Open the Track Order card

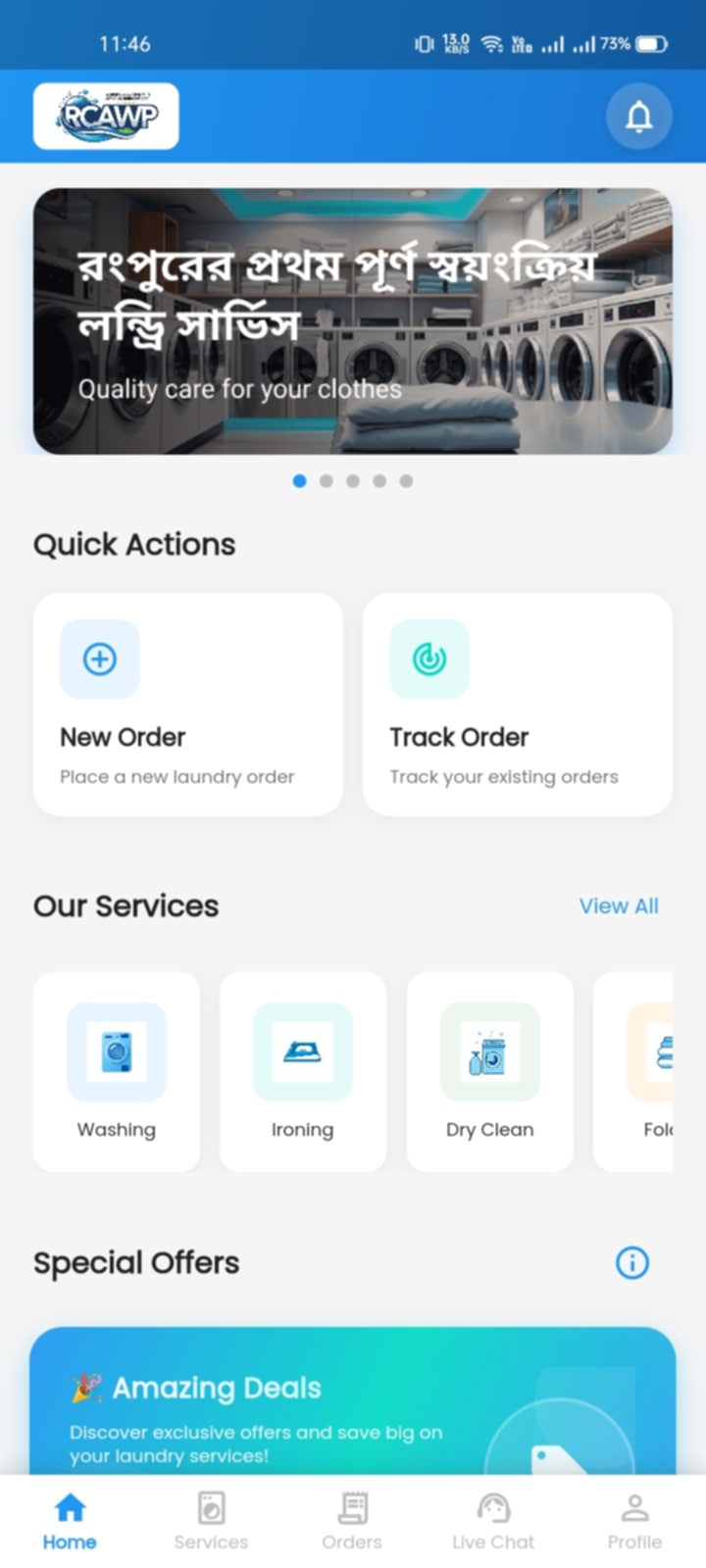517,704
